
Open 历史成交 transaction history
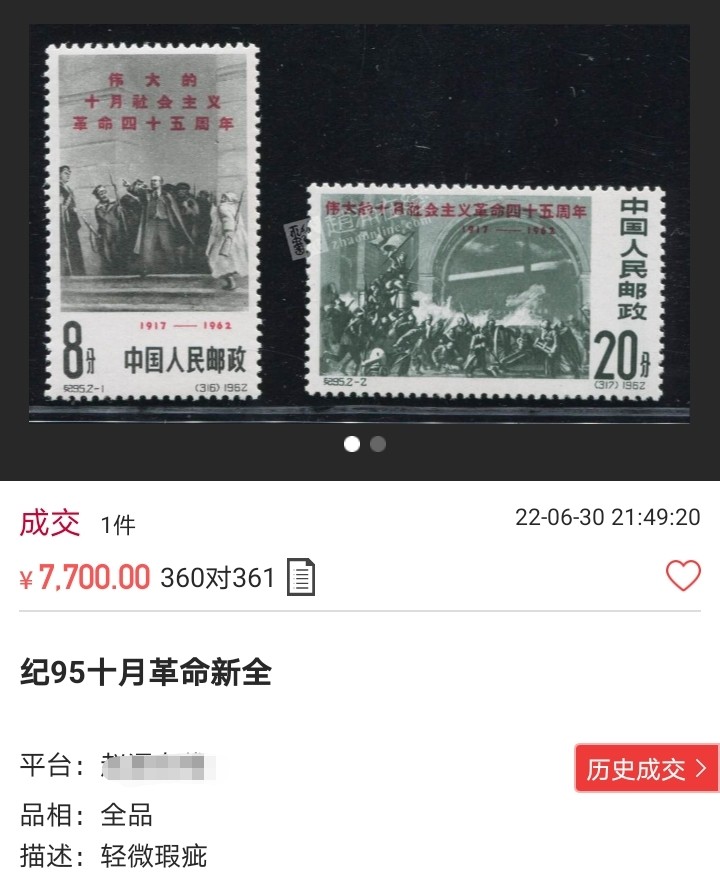[x=646, y=768]
